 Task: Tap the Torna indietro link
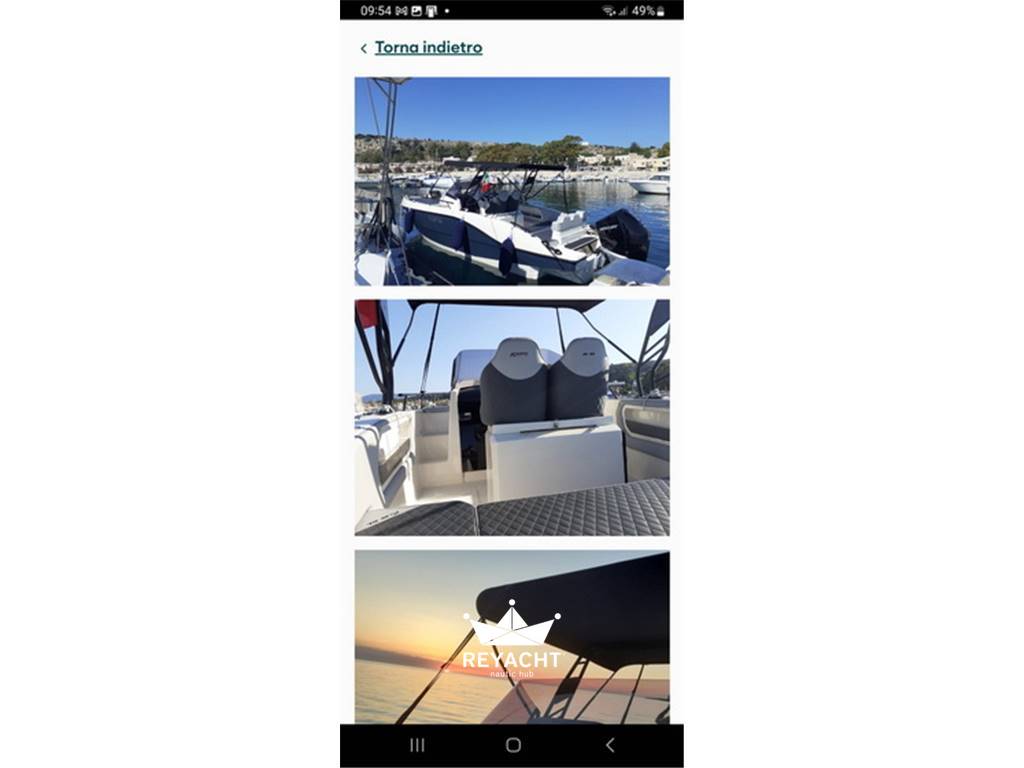pos(427,48)
